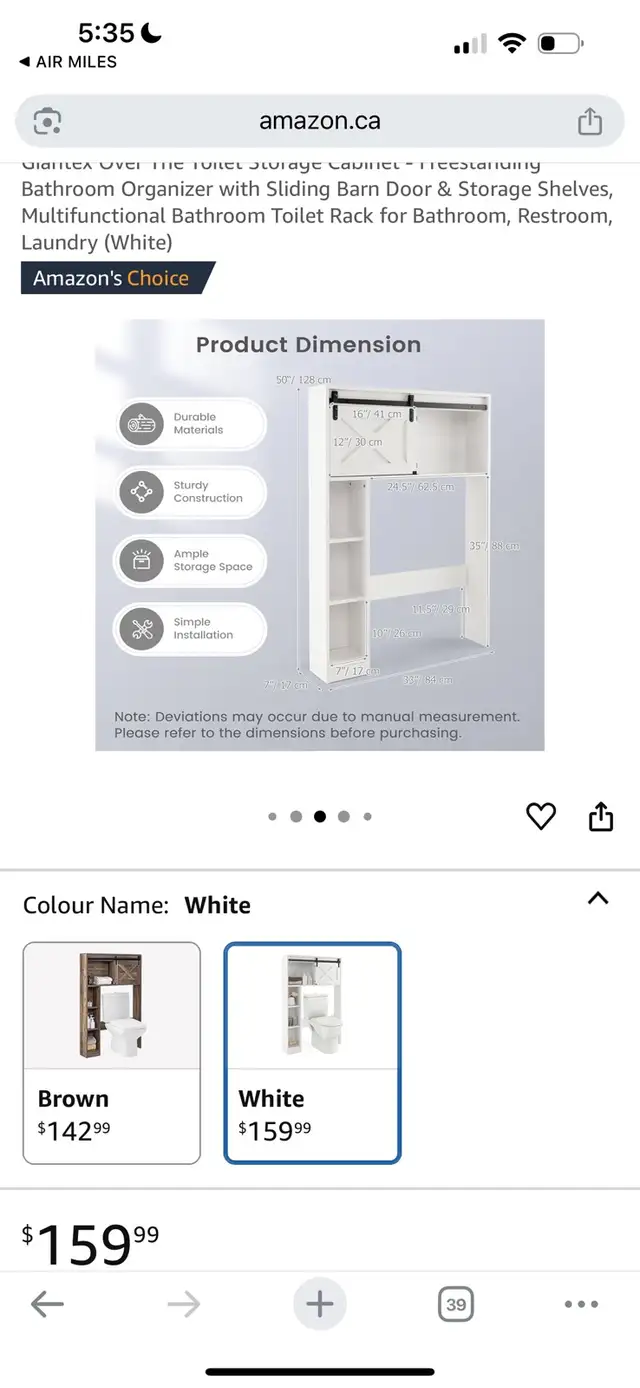View the 39 open tabs
This screenshot has height=1388, width=640.
pyautogui.click(x=456, y=1304)
